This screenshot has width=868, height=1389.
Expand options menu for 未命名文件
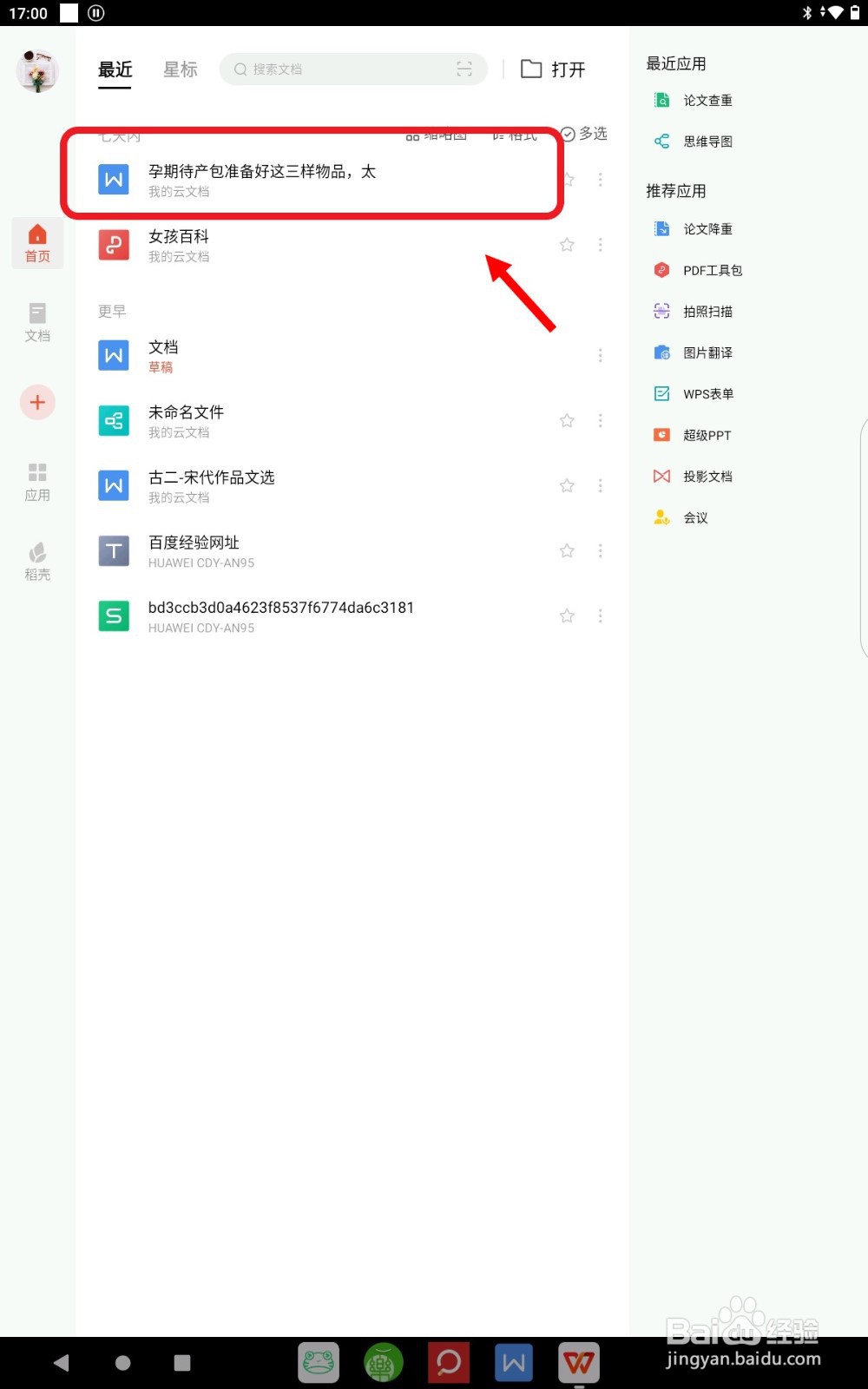tap(601, 420)
